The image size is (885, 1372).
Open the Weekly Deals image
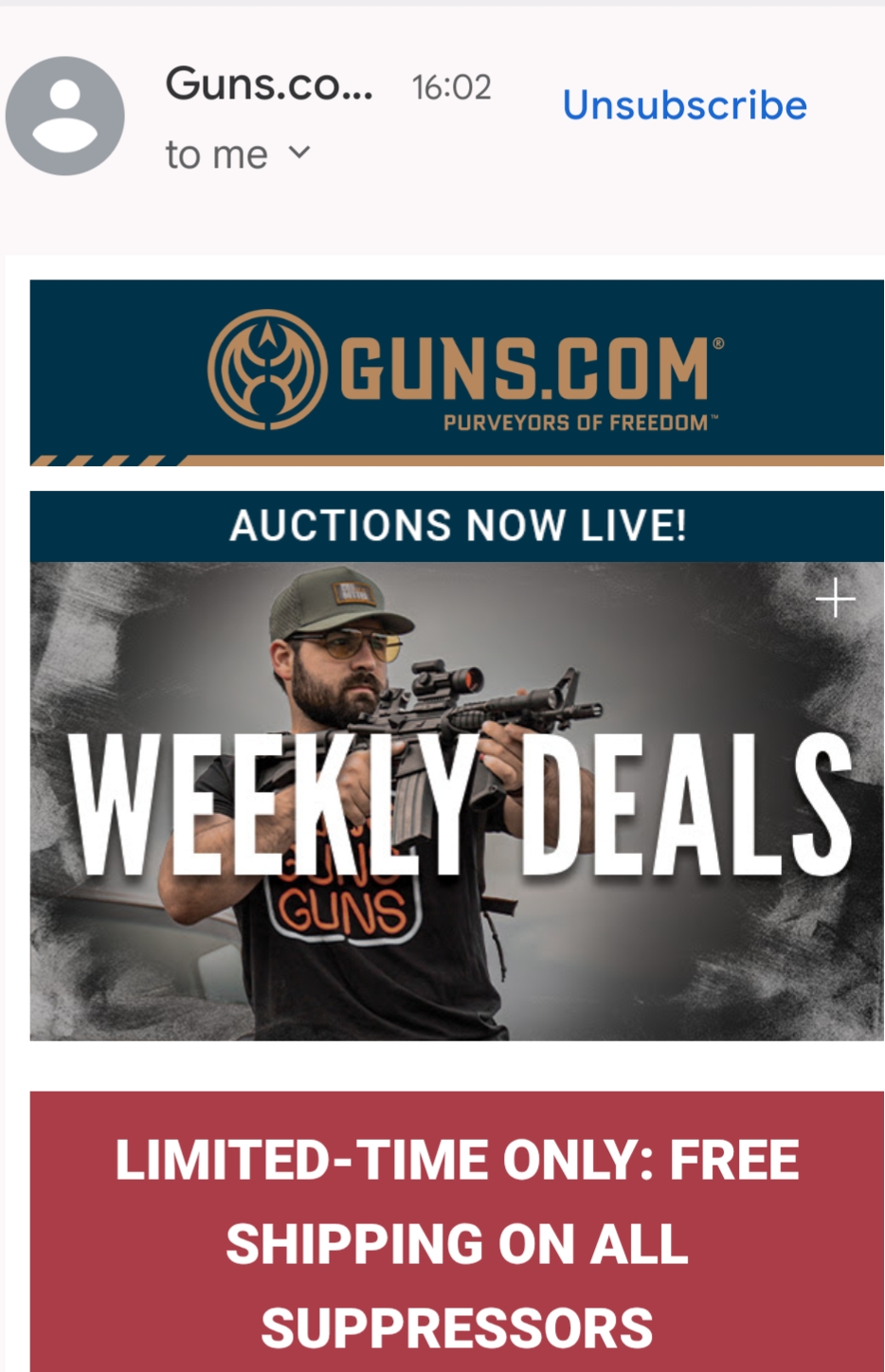(457, 802)
